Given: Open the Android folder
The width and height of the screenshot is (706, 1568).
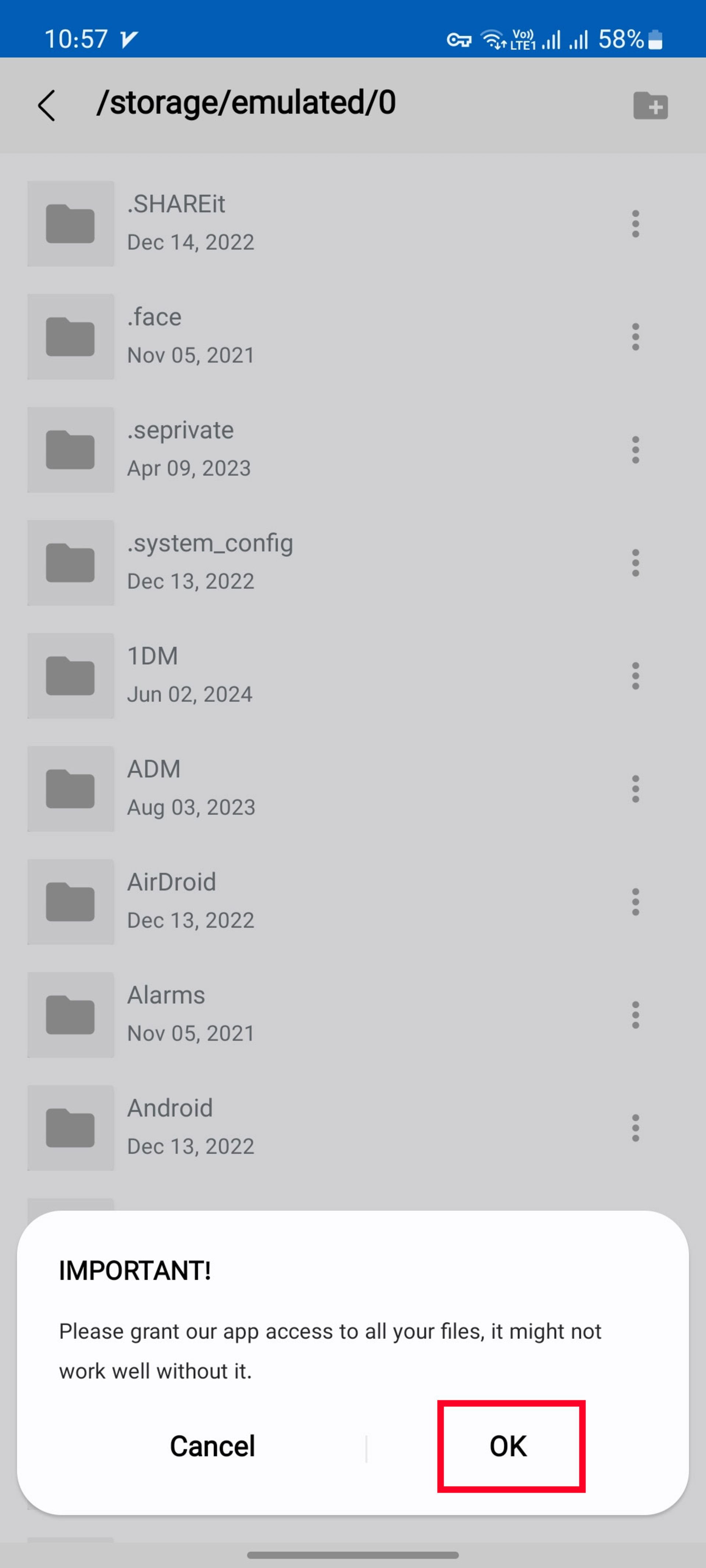Looking at the screenshot, I should click(170, 1127).
